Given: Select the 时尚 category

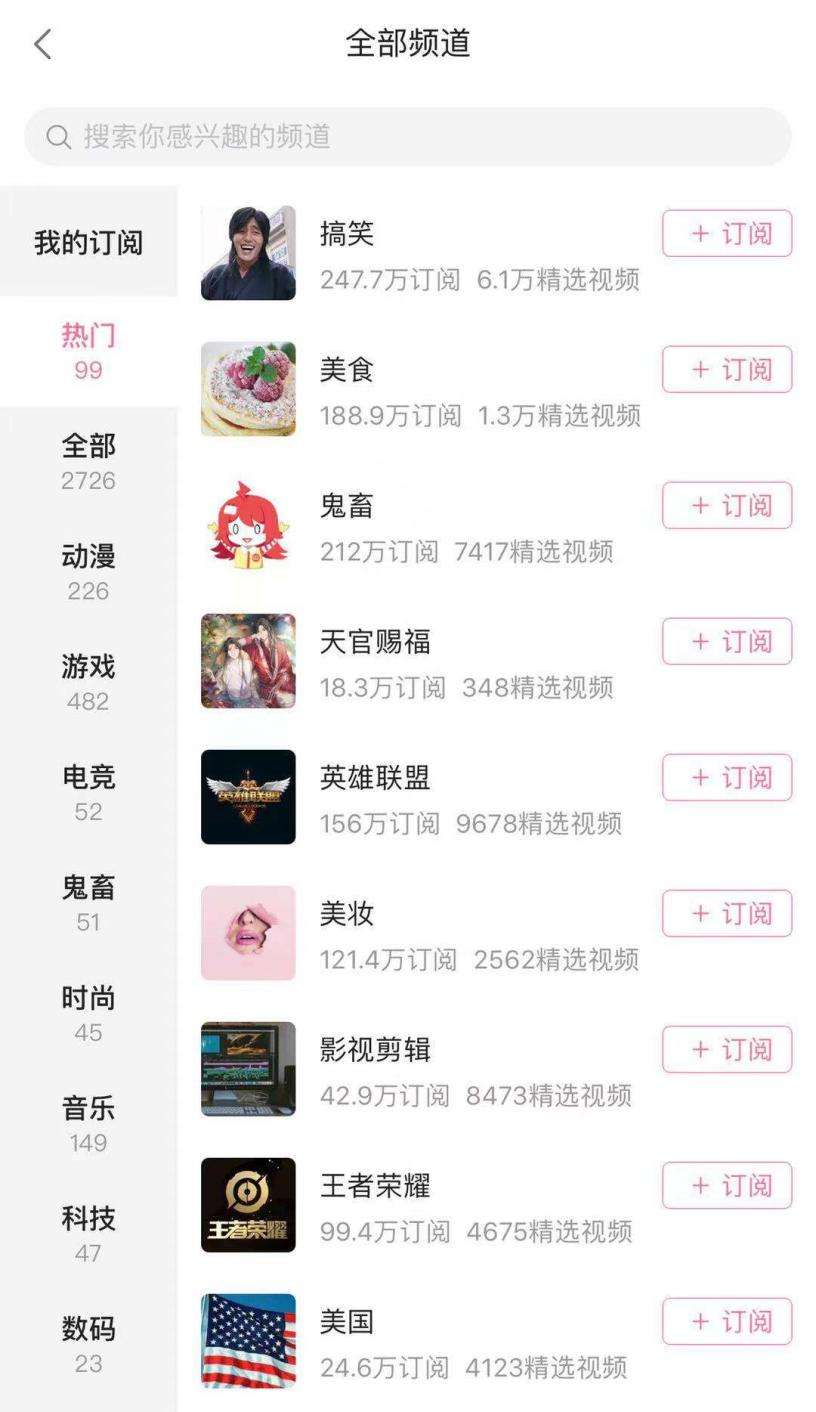Looking at the screenshot, I should click(x=88, y=1013).
